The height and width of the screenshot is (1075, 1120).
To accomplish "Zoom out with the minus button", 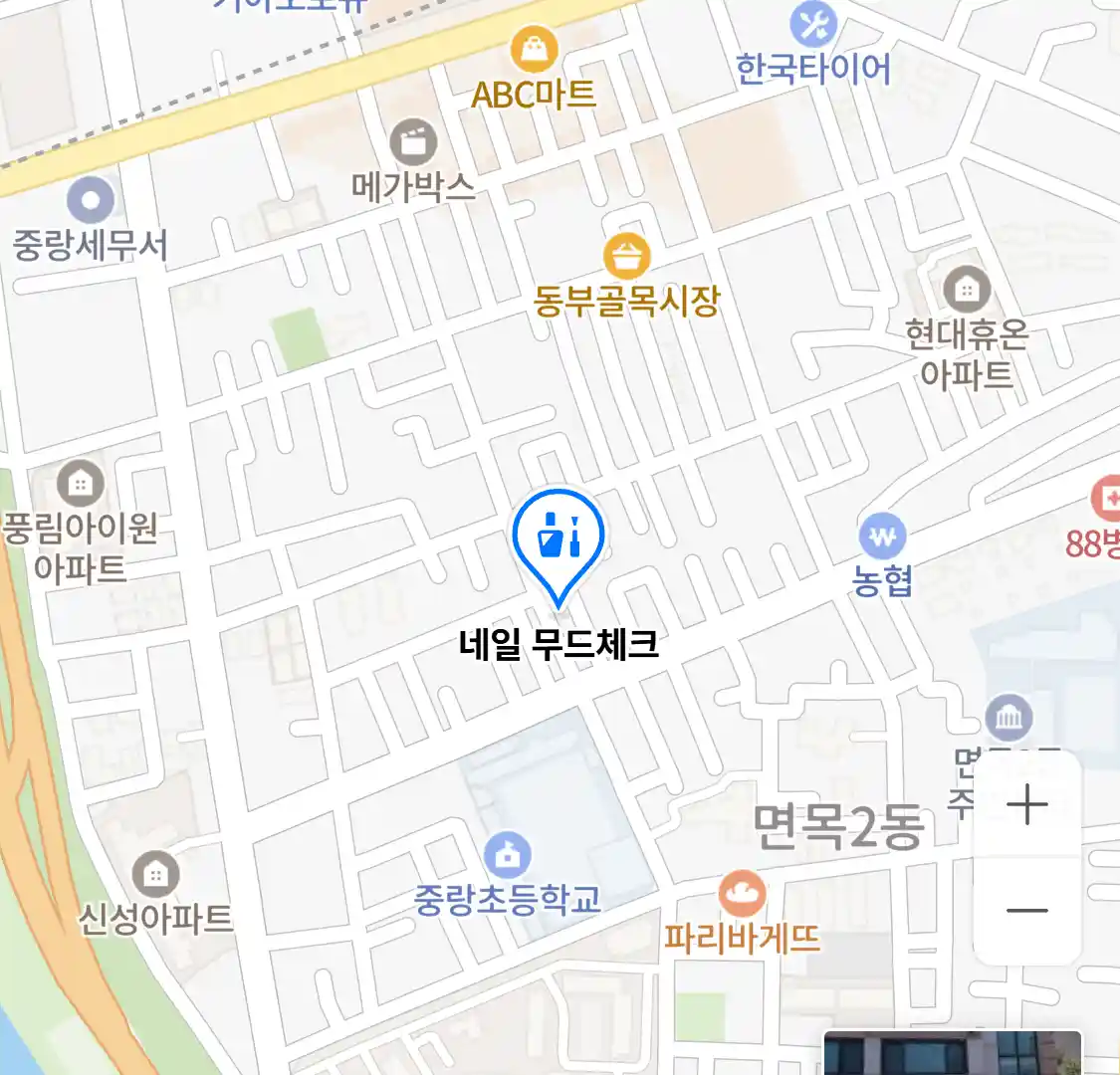I will tap(1026, 910).
